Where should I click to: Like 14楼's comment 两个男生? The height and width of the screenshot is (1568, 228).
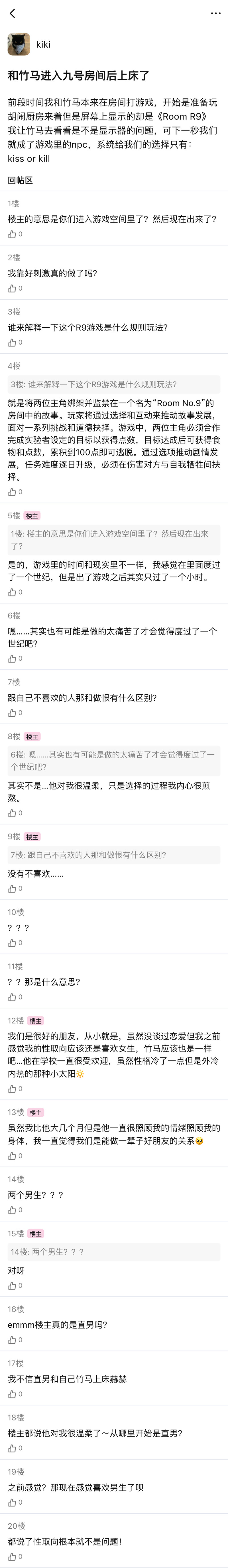pos(12,1210)
